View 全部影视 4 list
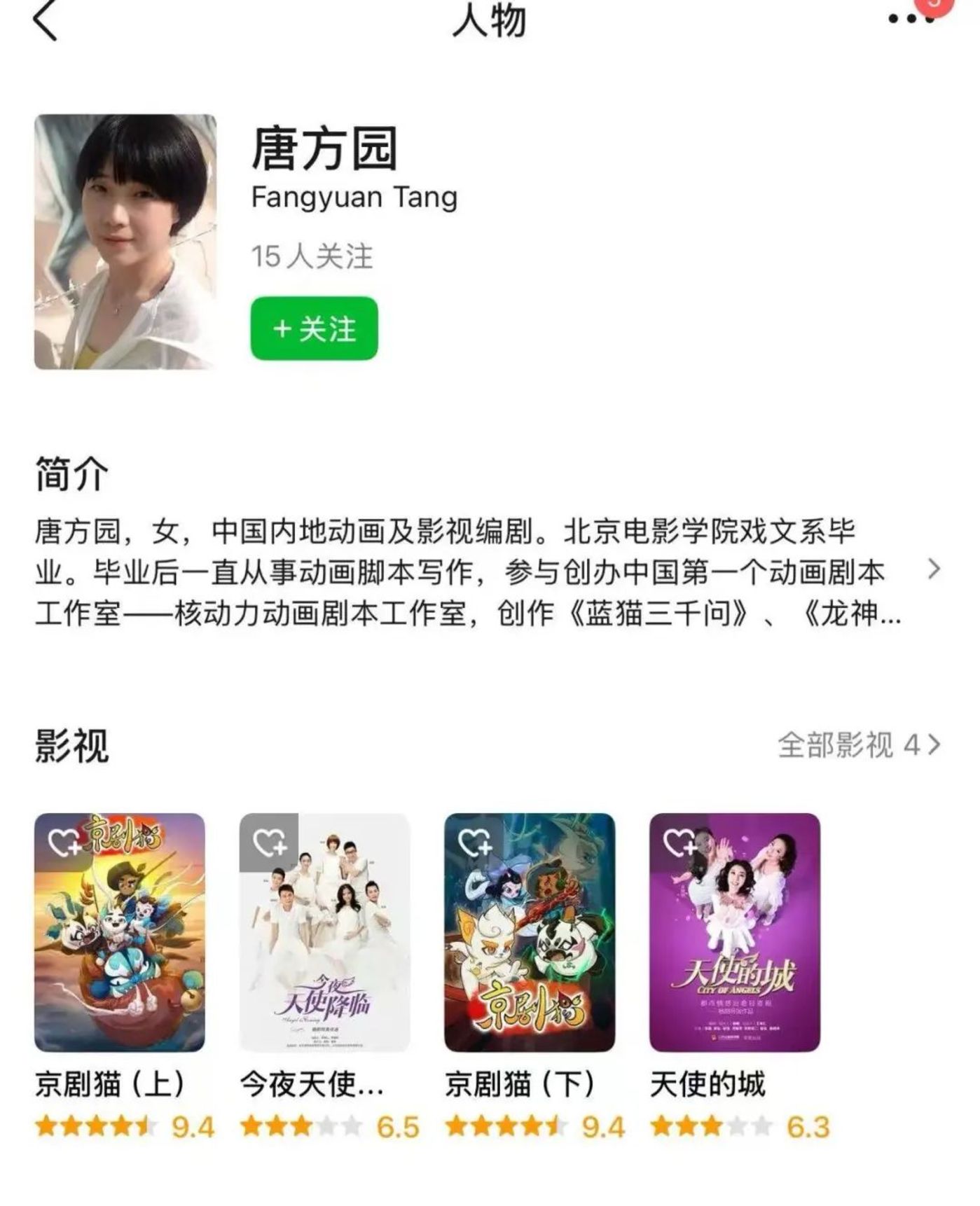The image size is (980, 1206). 858,745
